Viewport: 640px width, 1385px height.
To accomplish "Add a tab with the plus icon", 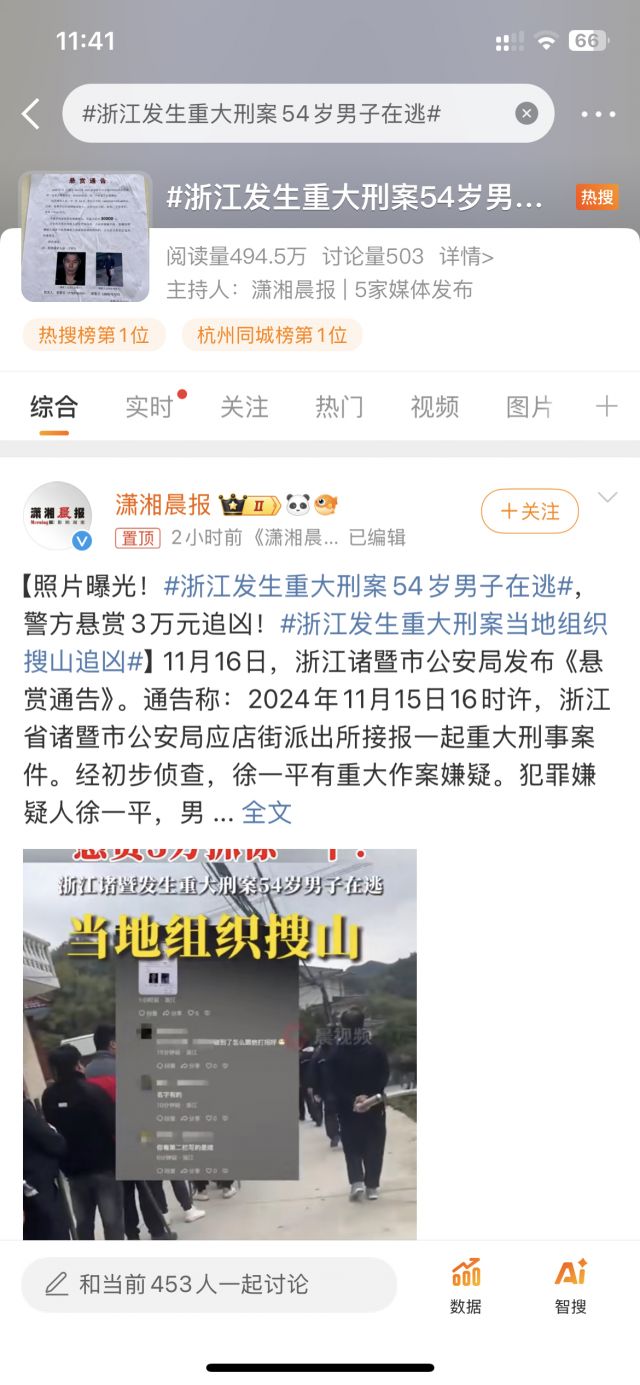I will pyautogui.click(x=606, y=406).
